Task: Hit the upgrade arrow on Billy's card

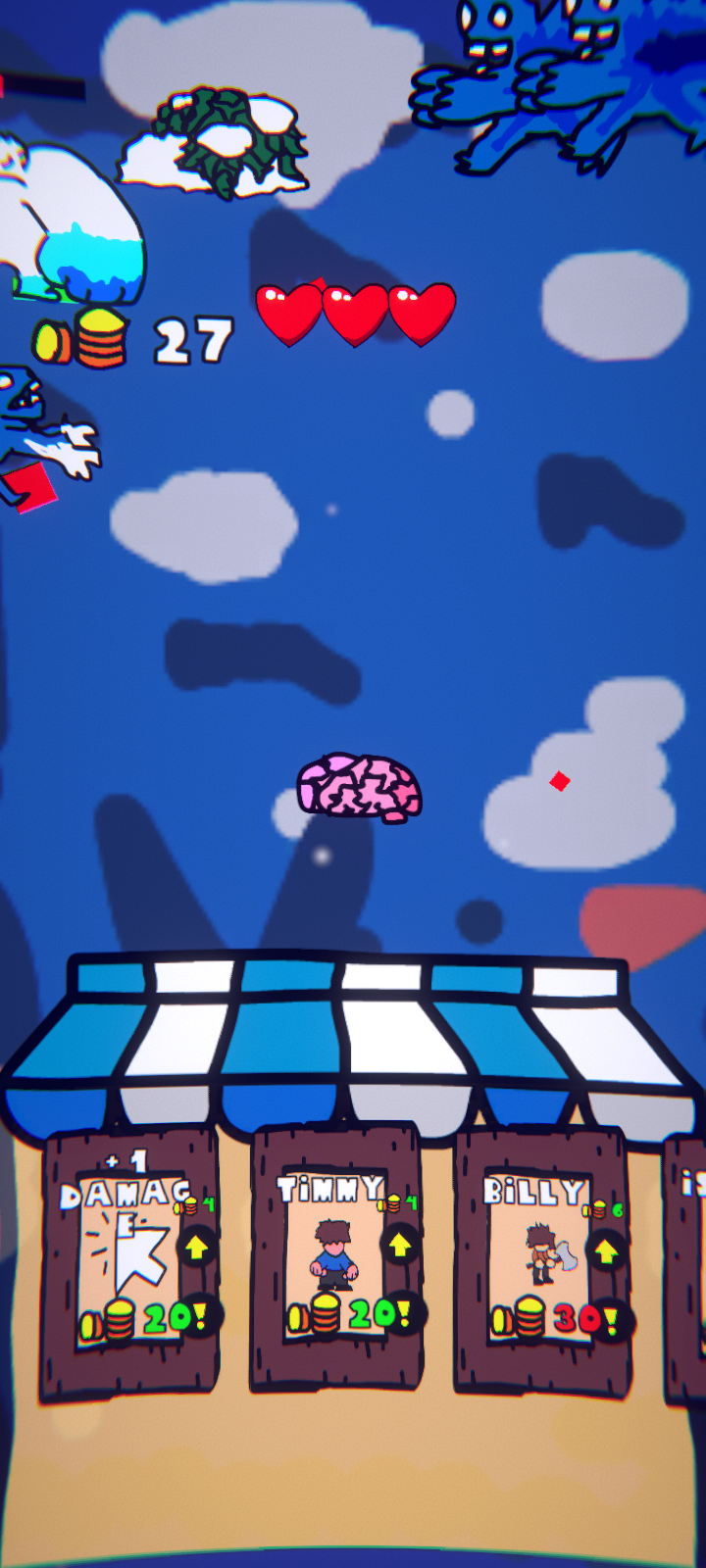Action: point(606,1250)
